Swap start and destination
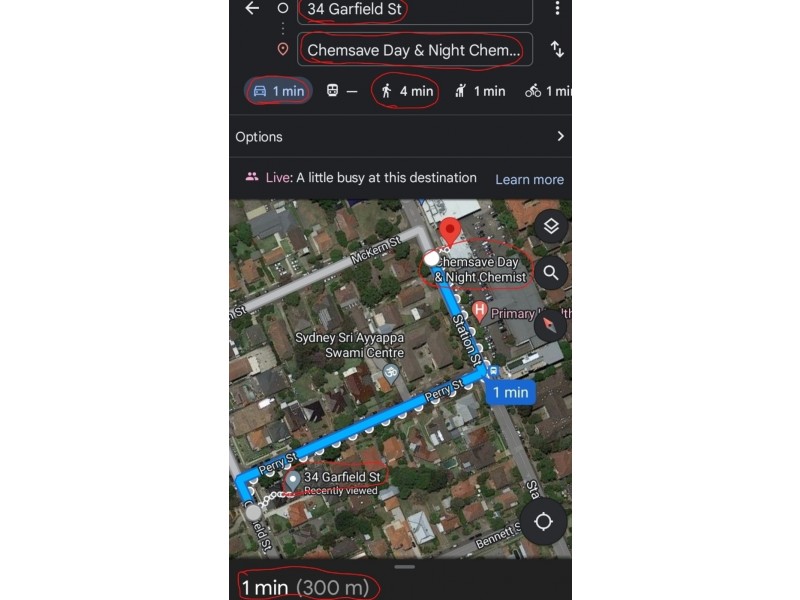 click(x=557, y=50)
